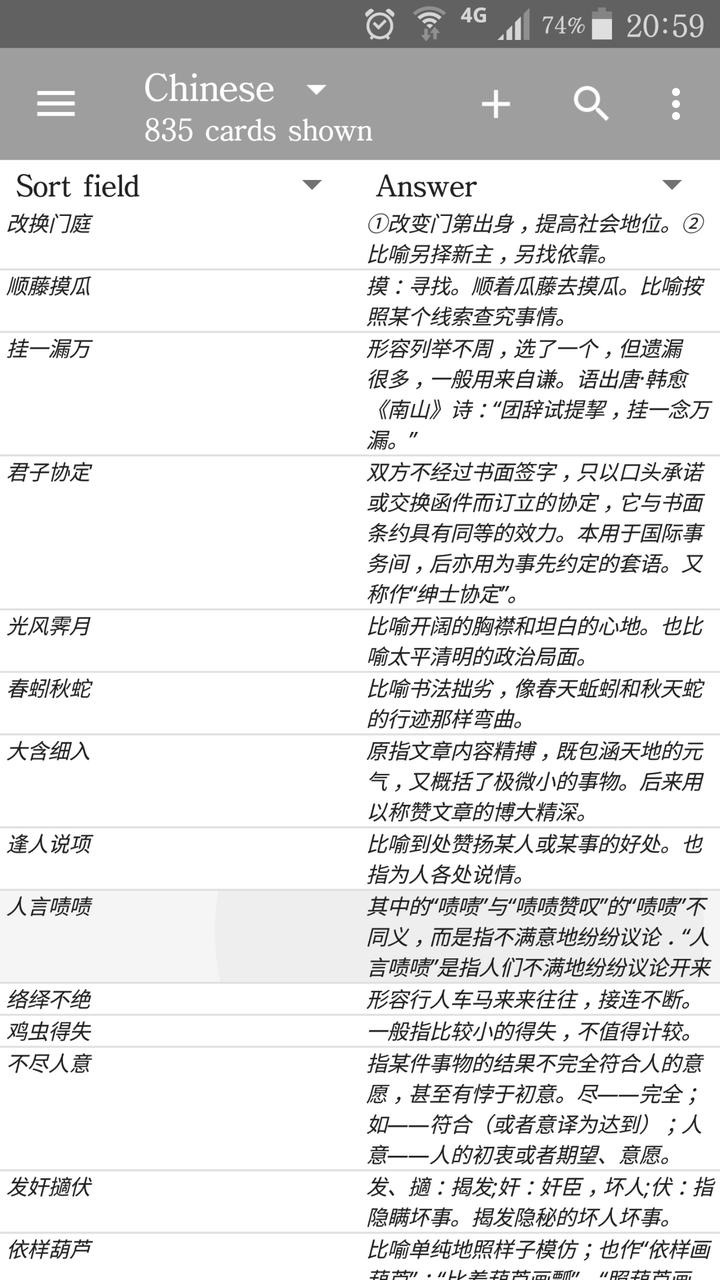Open the card 顺藤摸瓜

click(x=360, y=301)
